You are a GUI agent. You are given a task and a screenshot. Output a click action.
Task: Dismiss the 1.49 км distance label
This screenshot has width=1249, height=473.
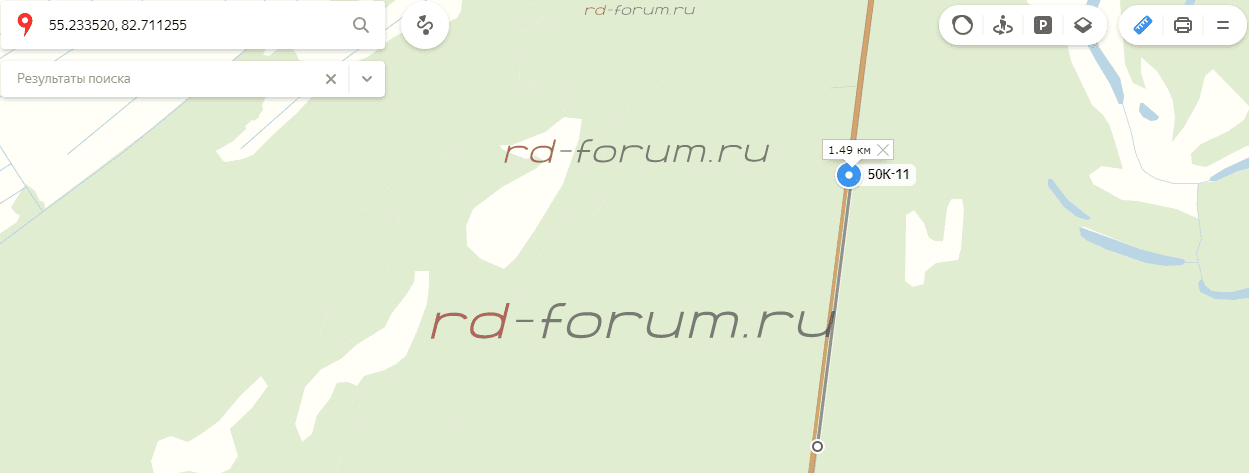pyautogui.click(x=882, y=150)
